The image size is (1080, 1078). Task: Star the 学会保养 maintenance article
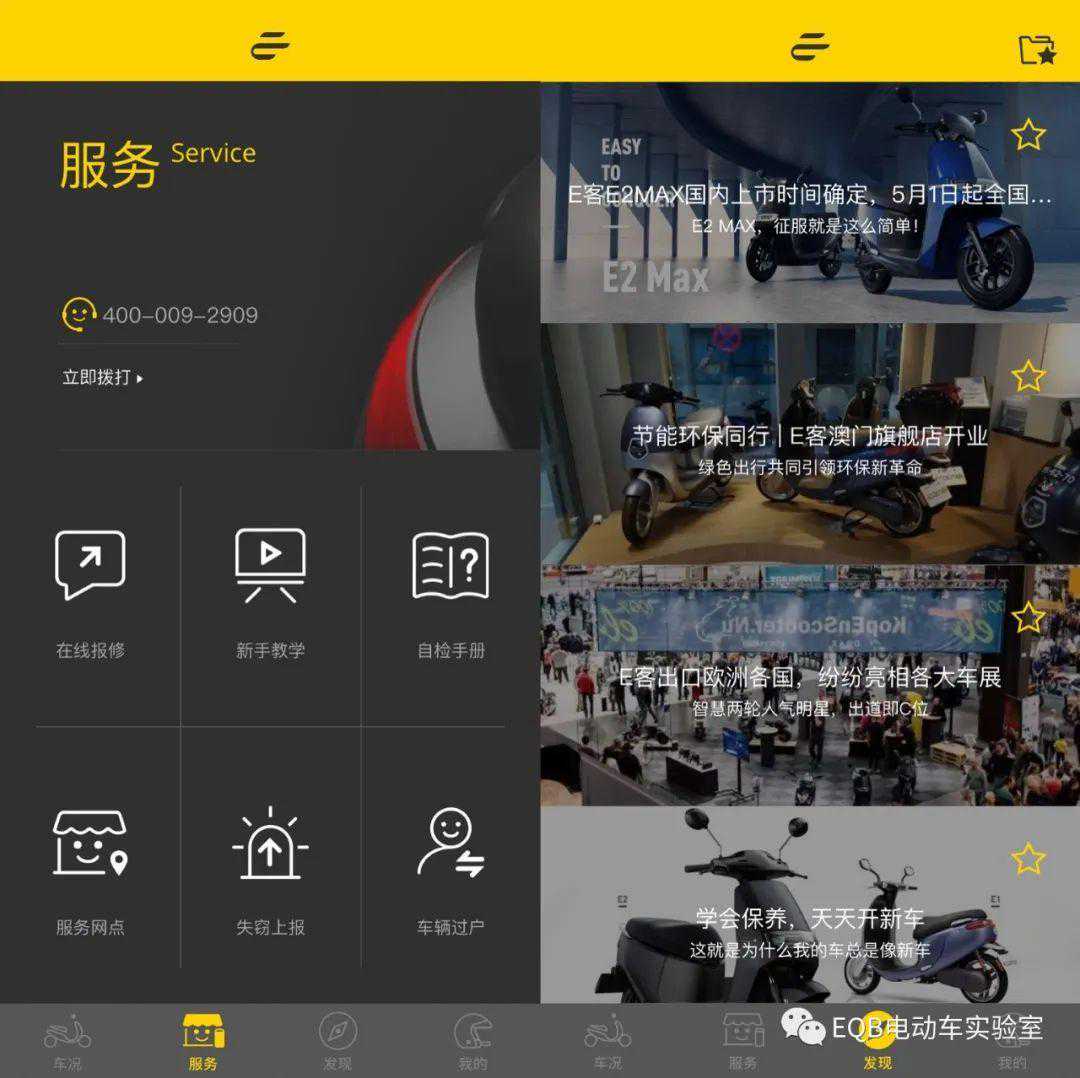(x=1028, y=858)
